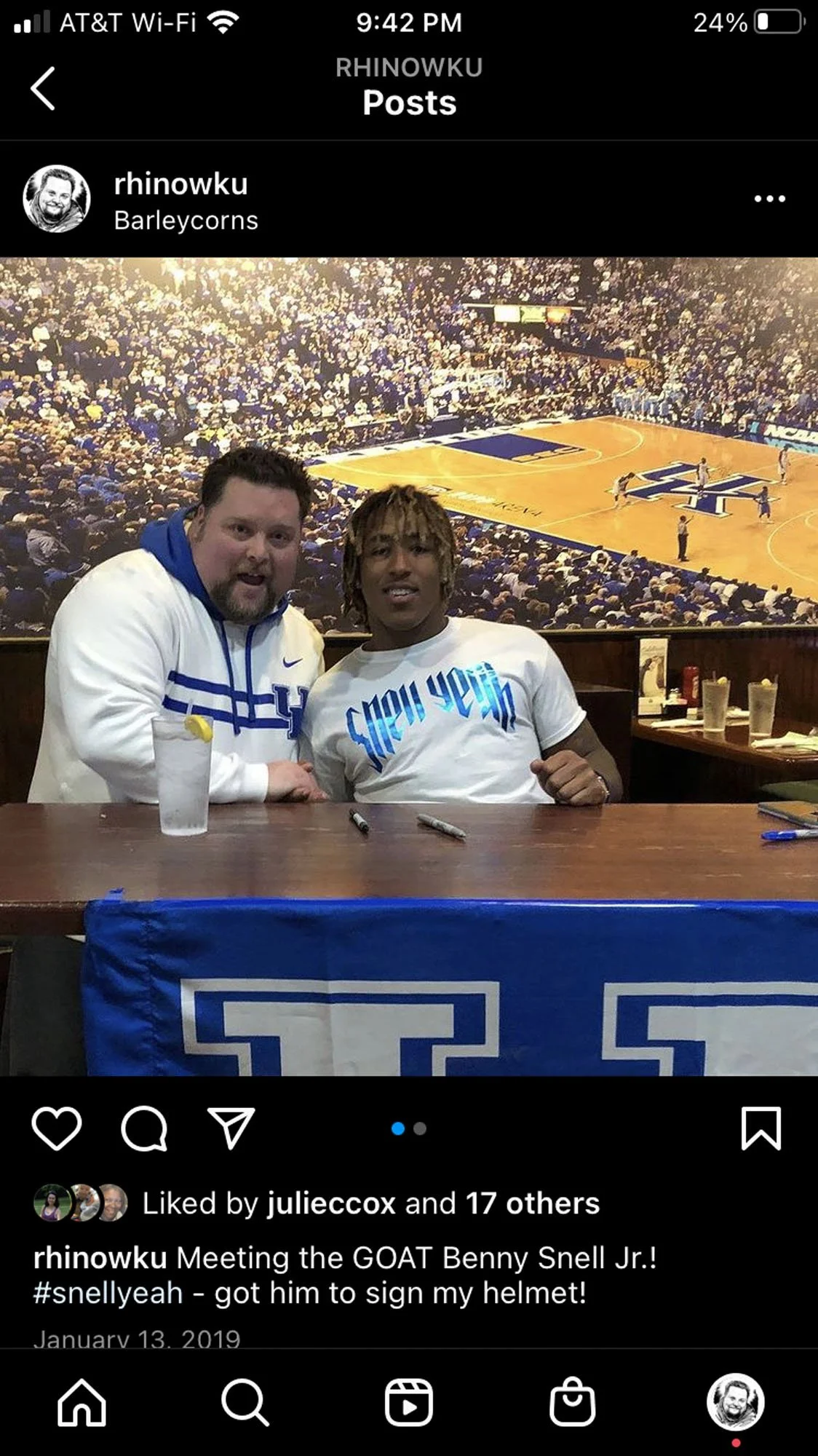Open comments with the speech bubble icon
Screen dimensions: 818x1456
[x=144, y=1129]
